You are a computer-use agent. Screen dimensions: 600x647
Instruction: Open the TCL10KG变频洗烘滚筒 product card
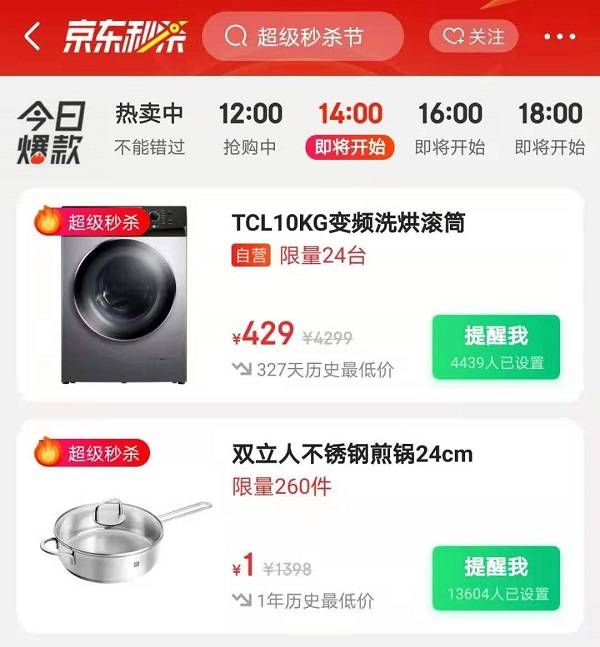300,296
